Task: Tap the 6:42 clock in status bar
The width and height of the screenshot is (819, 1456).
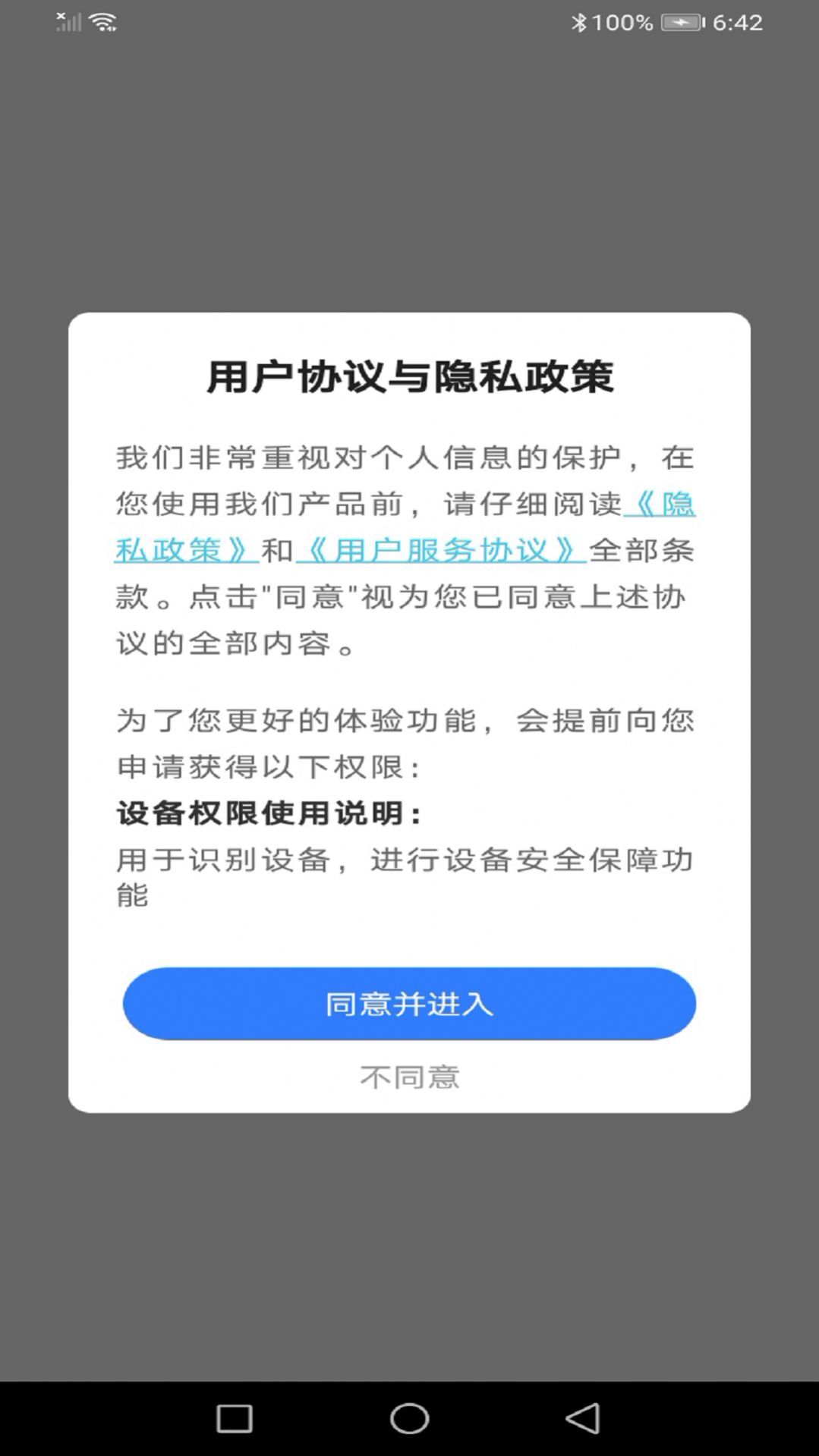Action: tap(739, 22)
